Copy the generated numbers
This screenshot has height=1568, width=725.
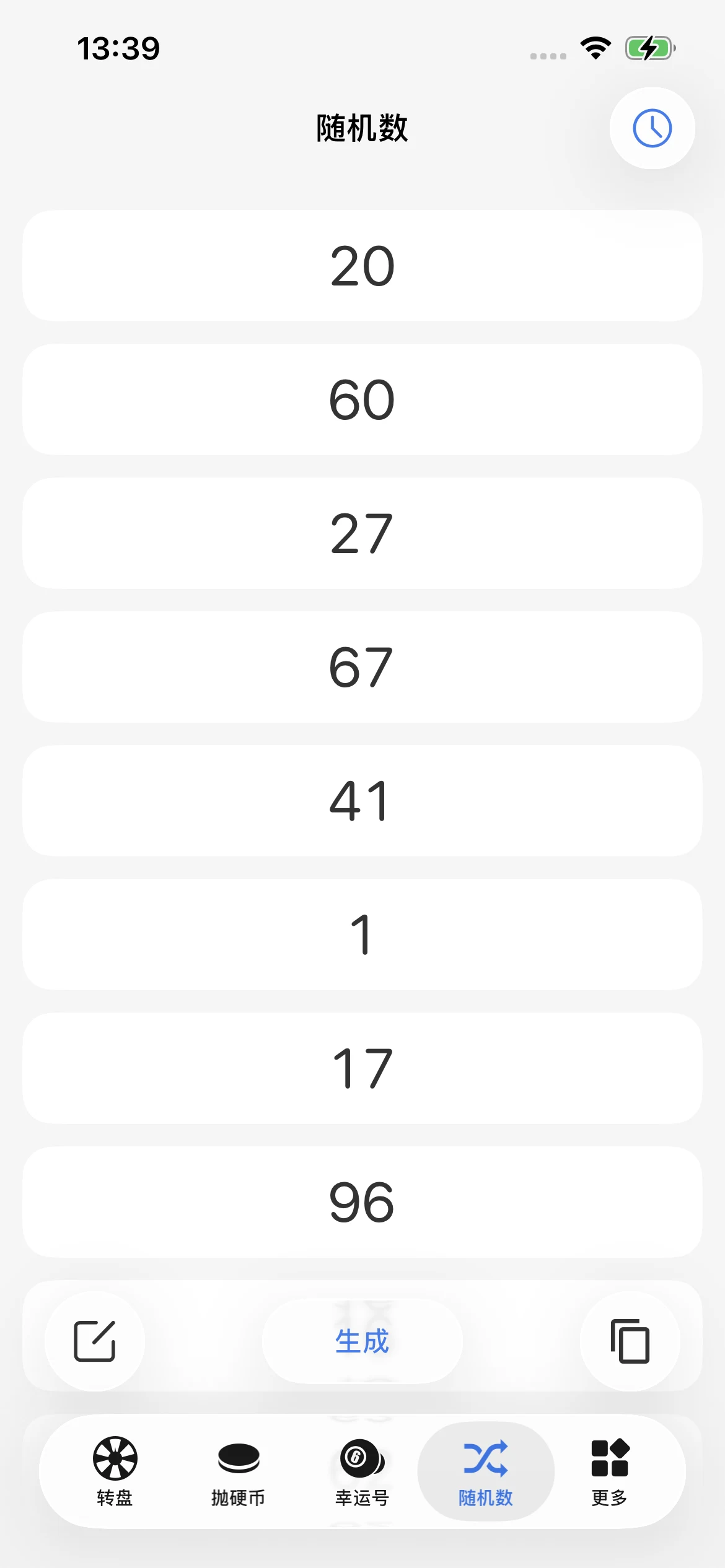[x=630, y=1341]
